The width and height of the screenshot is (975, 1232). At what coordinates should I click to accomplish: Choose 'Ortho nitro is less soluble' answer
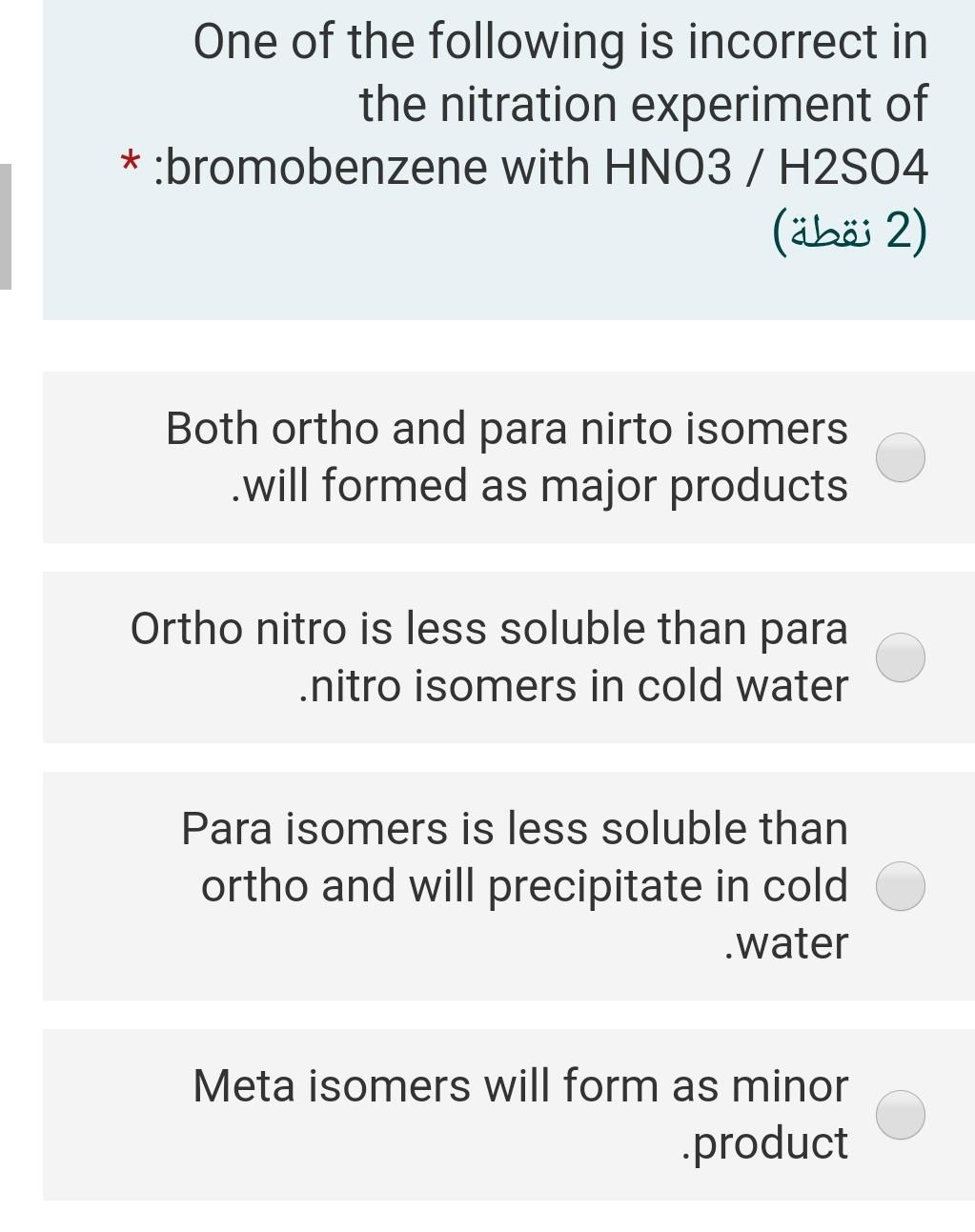(x=900, y=657)
